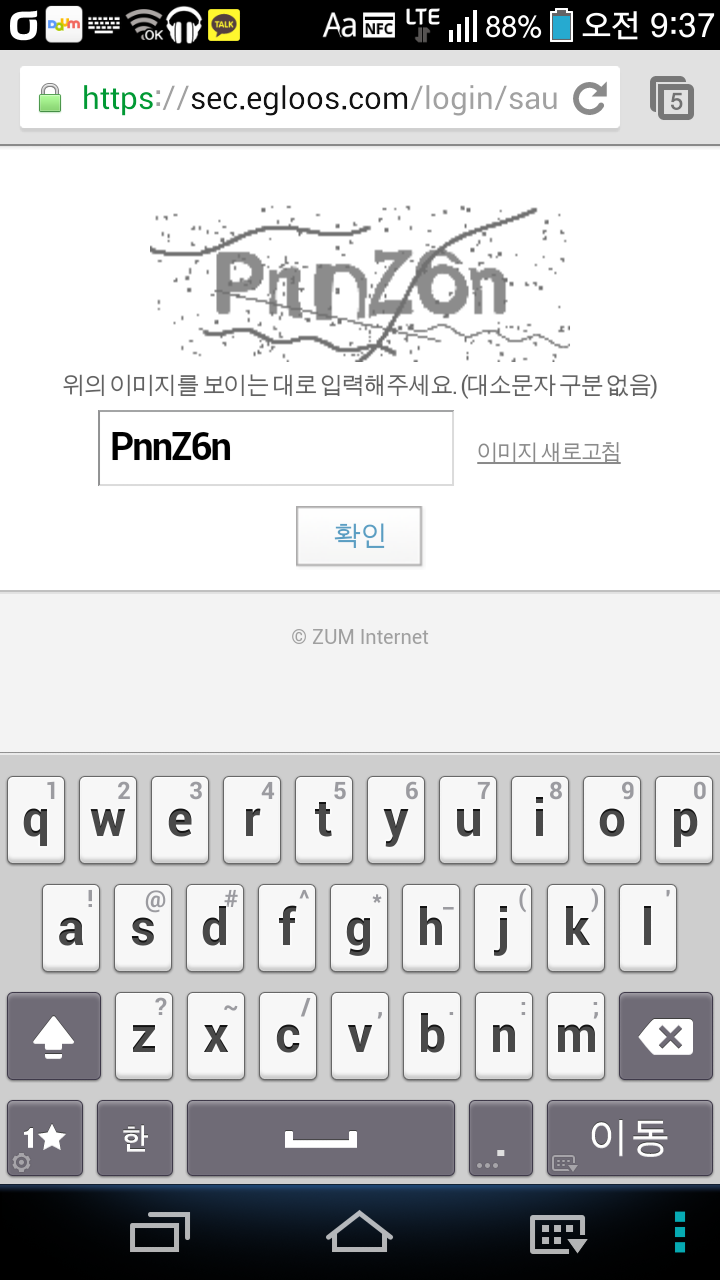Reload the page with the refresh icon
The image size is (720, 1280).
pos(590,97)
